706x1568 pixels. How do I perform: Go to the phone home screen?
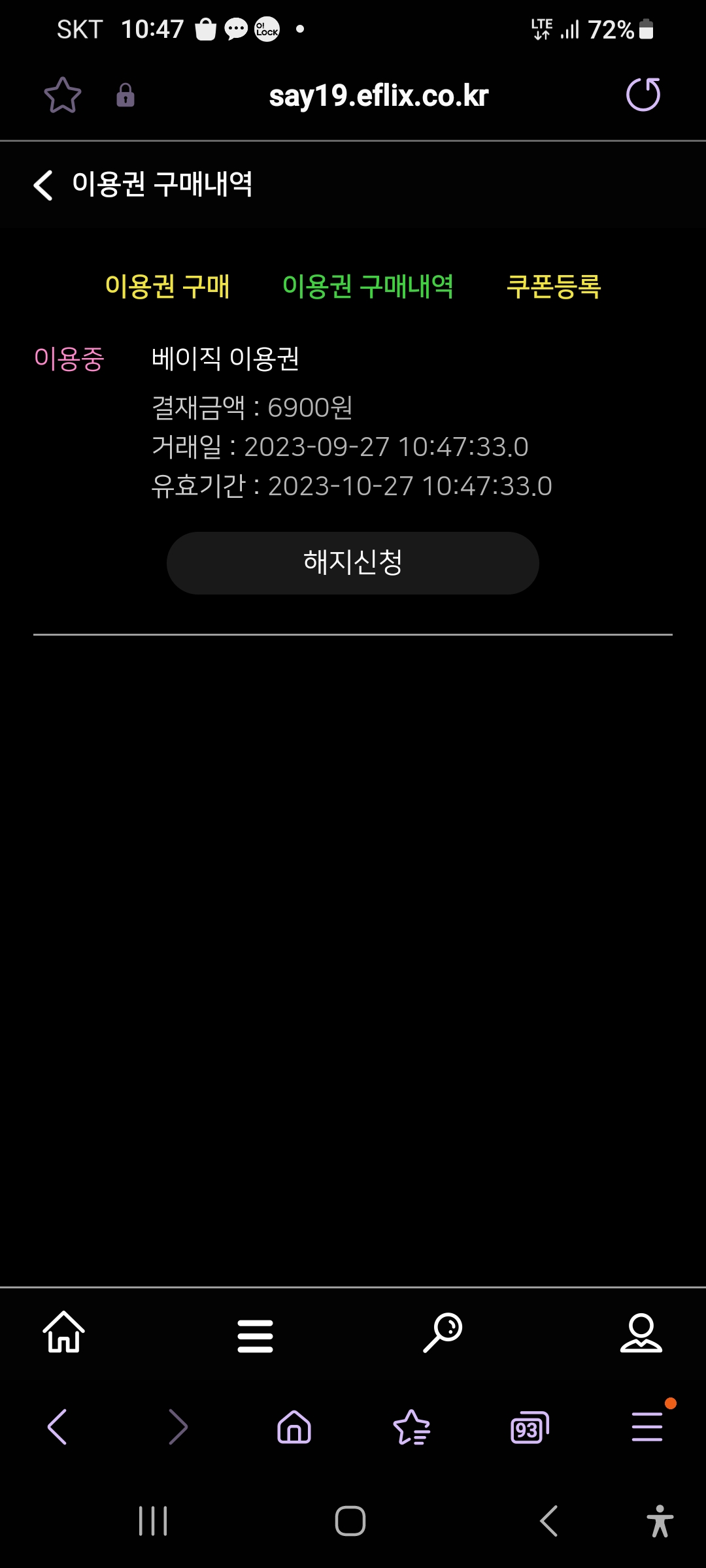pyautogui.click(x=350, y=1521)
